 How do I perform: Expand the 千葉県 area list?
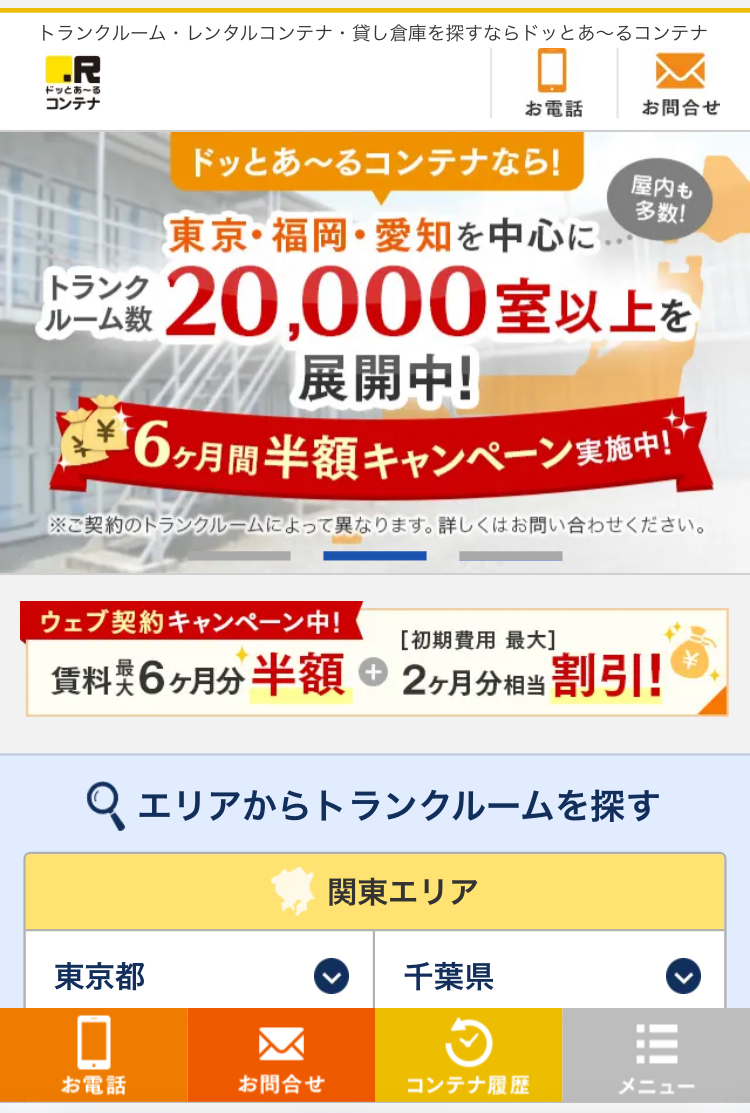pyautogui.click(x=550, y=975)
